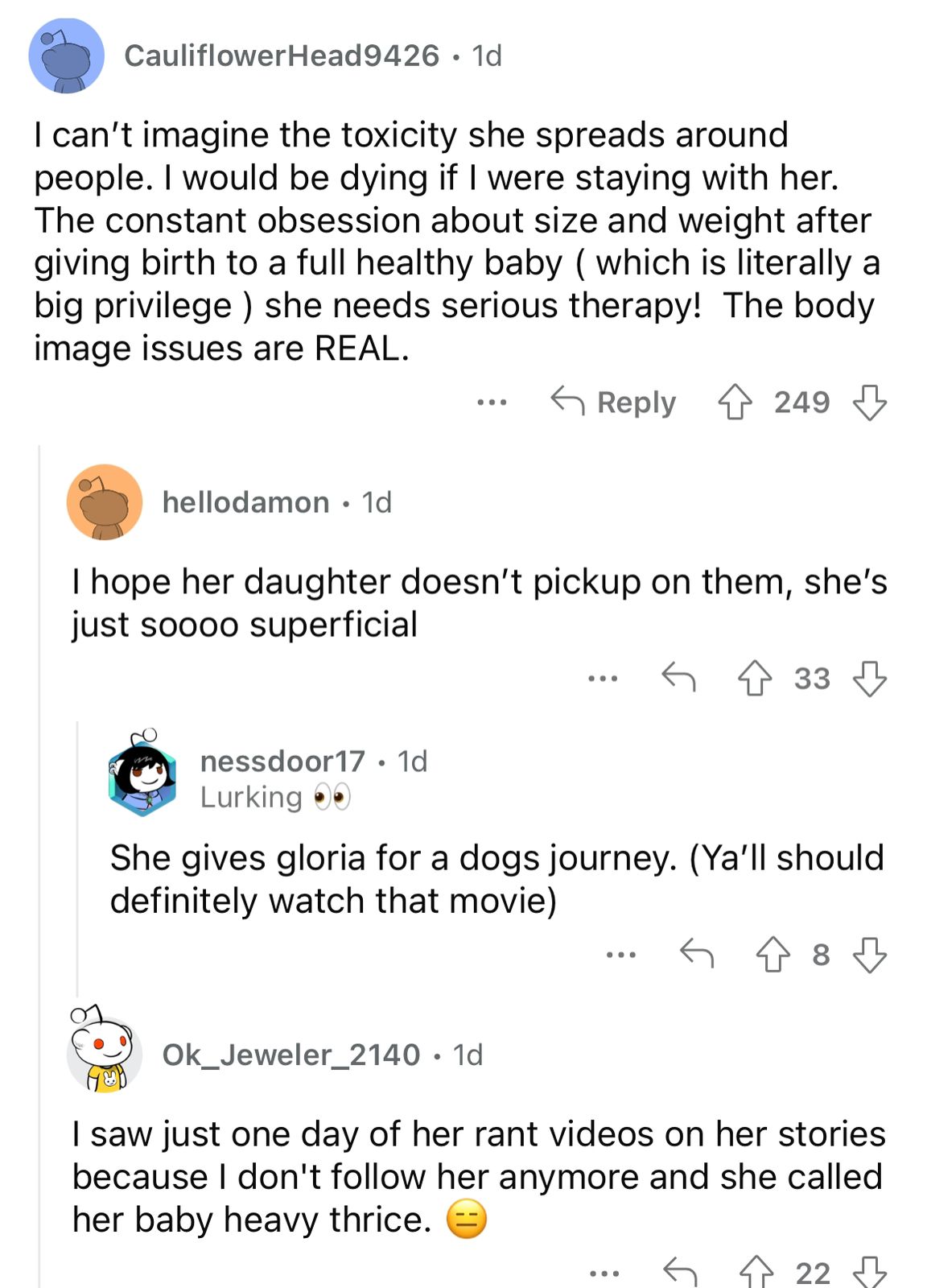Downvote CauliflowerHead9426's comment
Screen dimensions: 927x1288
point(869,402)
